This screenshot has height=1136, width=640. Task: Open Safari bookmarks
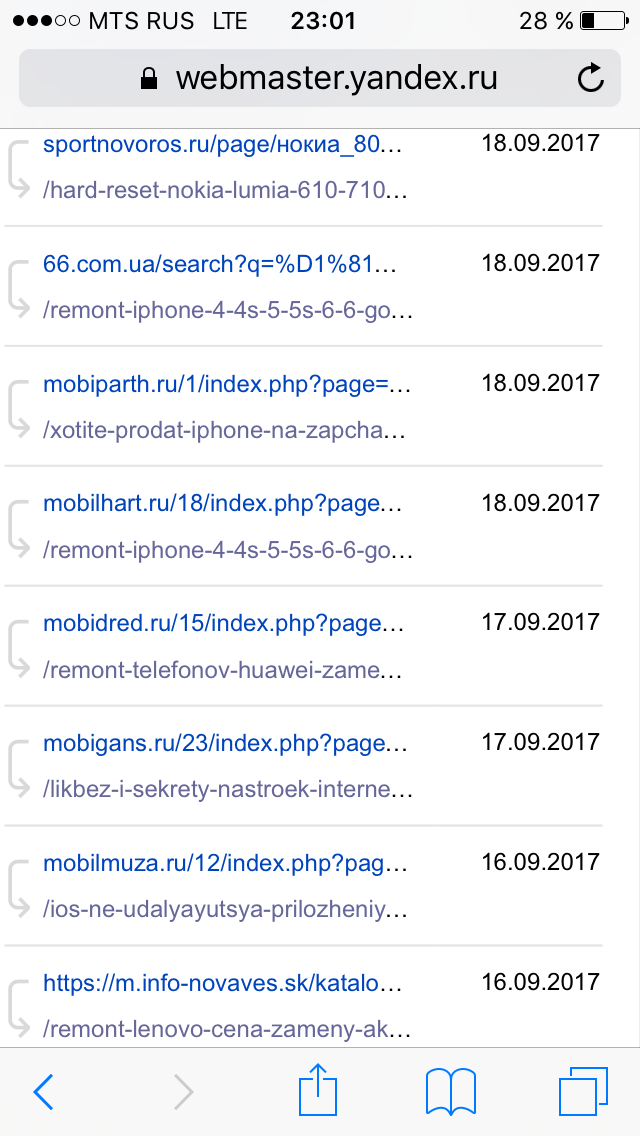tap(450, 1091)
